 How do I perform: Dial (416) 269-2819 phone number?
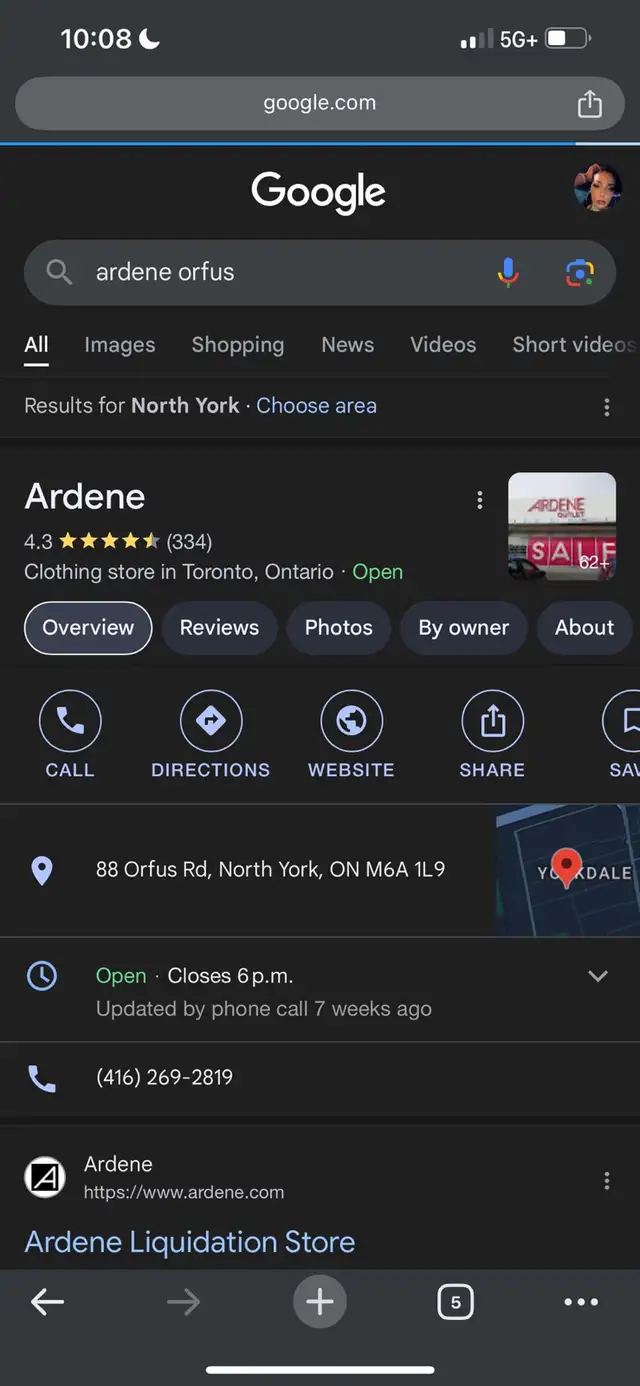click(x=164, y=1077)
